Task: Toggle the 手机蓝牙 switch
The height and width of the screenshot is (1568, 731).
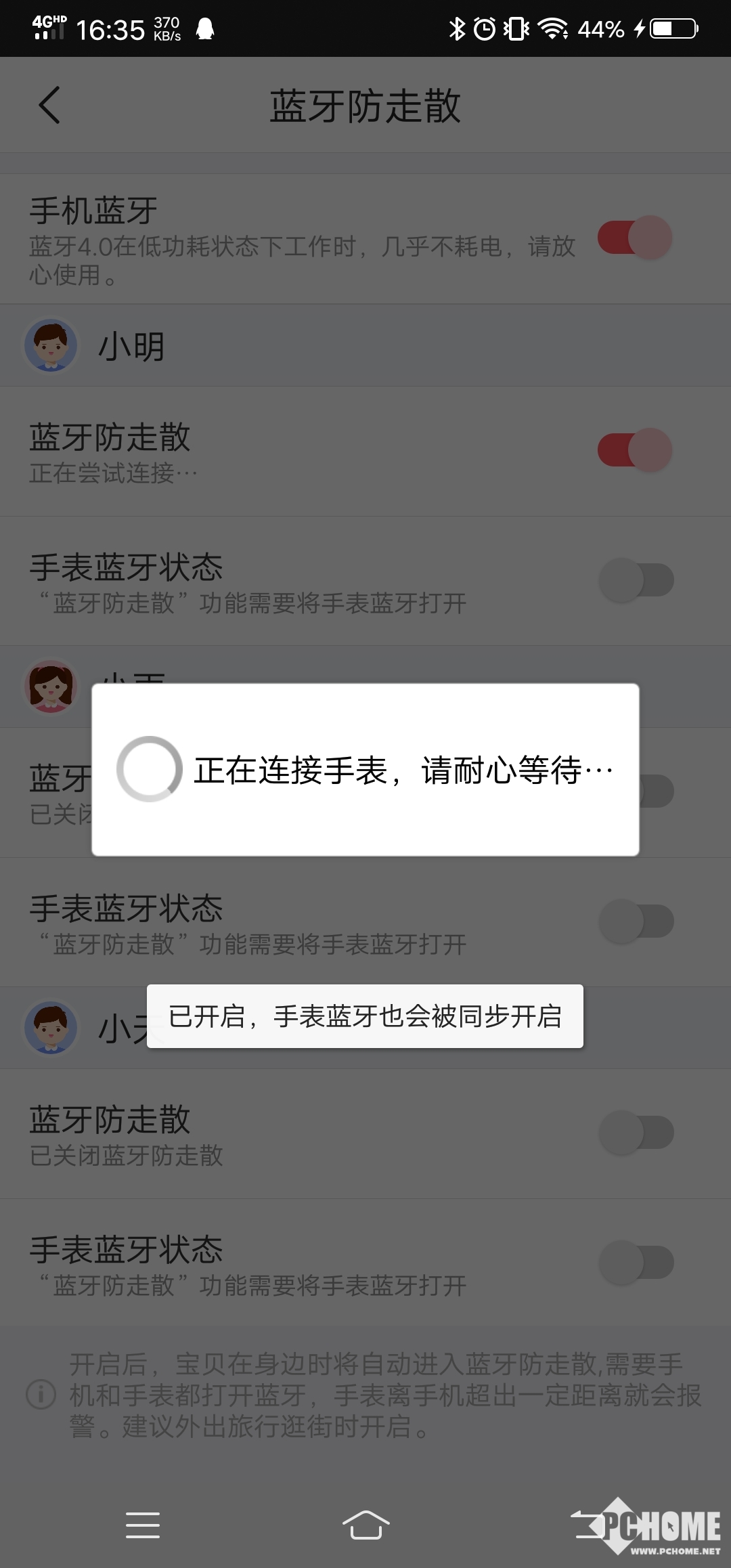Action: (x=635, y=238)
